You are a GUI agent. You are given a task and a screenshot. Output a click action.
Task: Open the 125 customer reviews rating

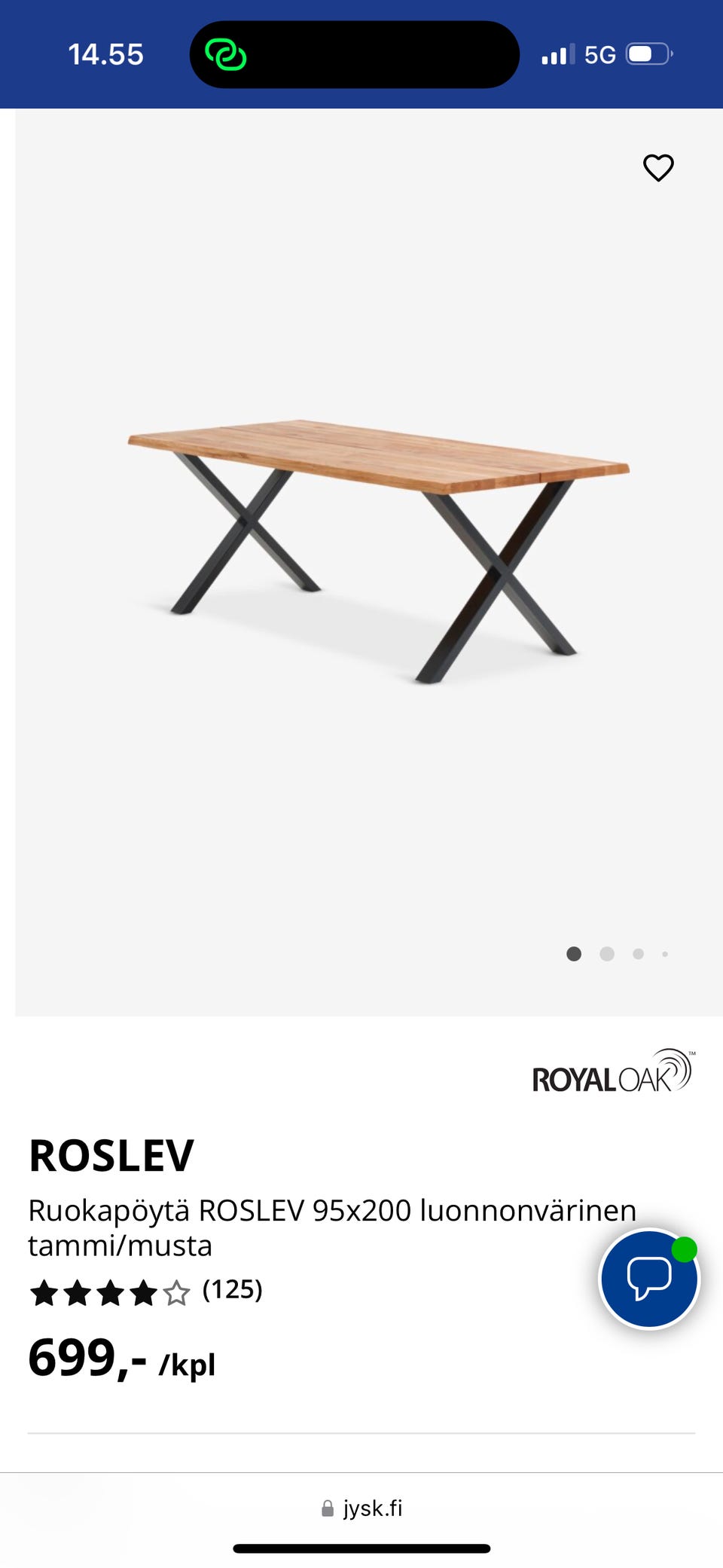146,1291
